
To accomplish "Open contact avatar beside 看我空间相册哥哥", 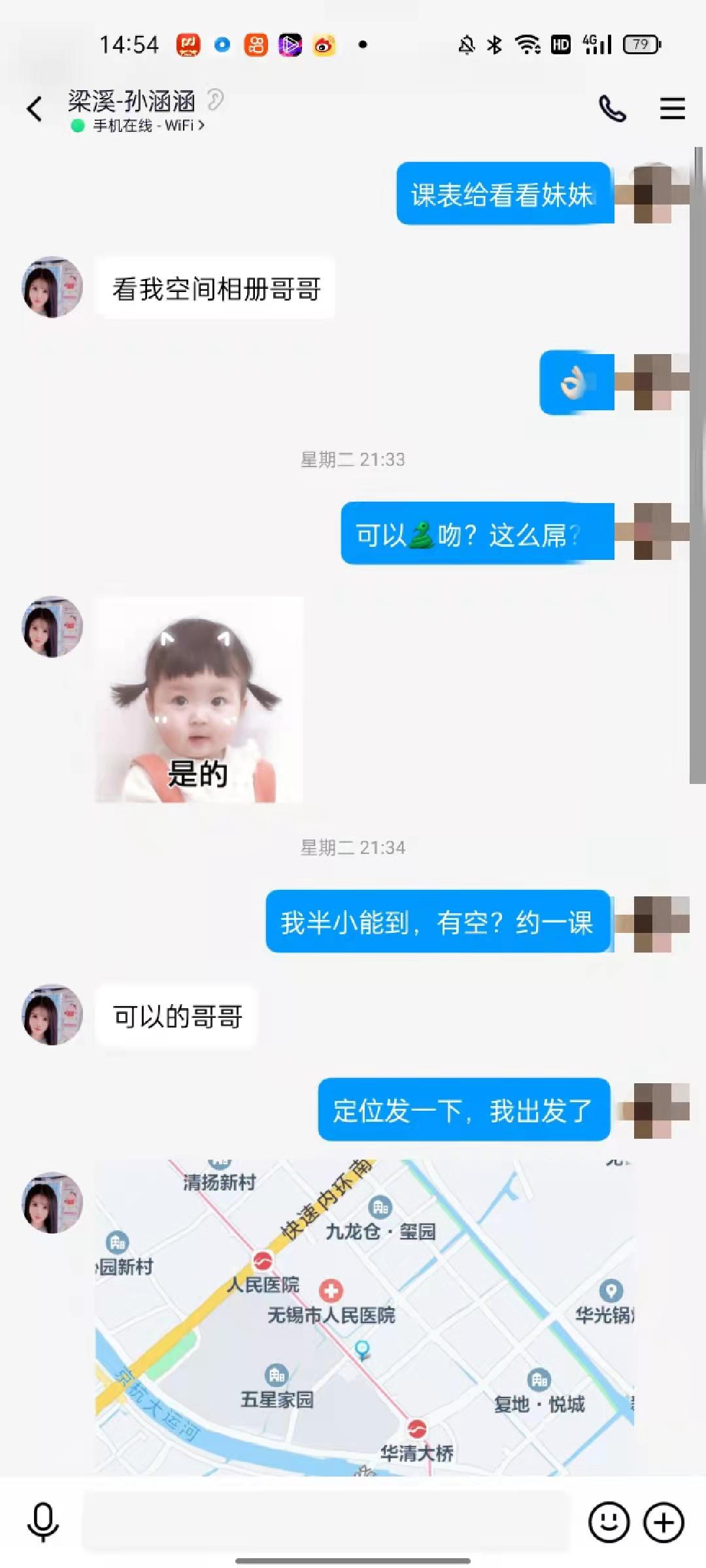I will click(52, 287).
